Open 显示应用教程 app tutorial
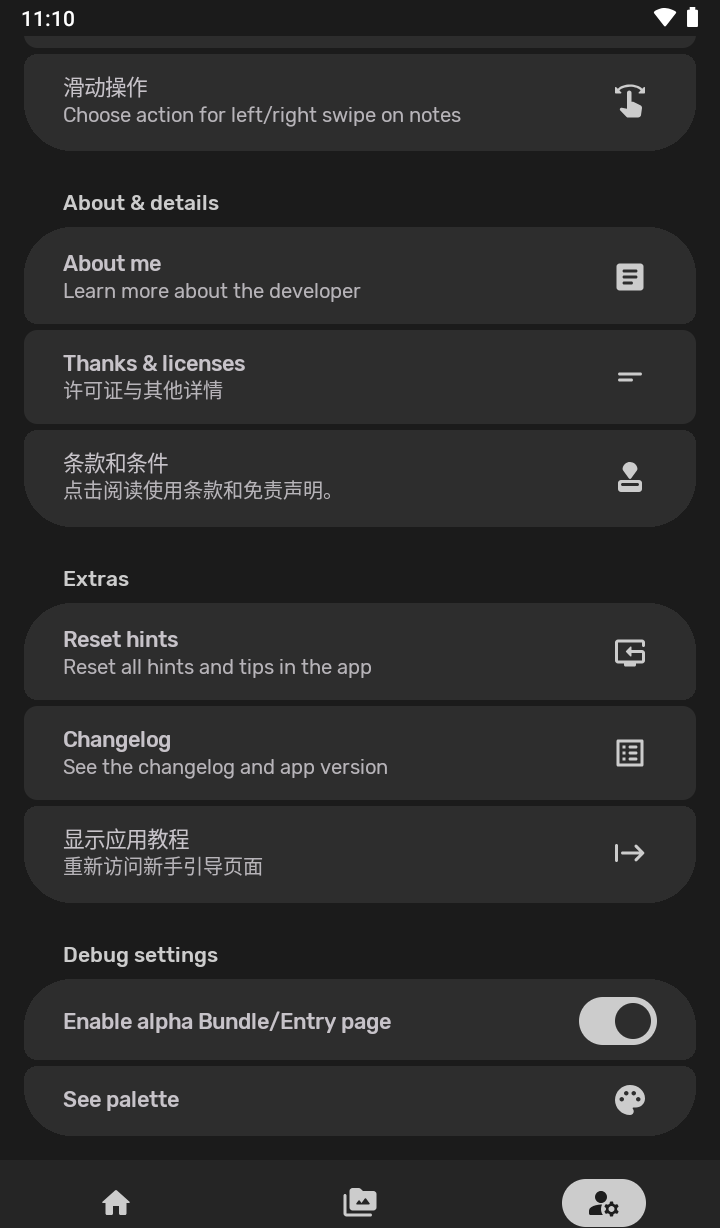This screenshot has width=720, height=1228. [359, 853]
